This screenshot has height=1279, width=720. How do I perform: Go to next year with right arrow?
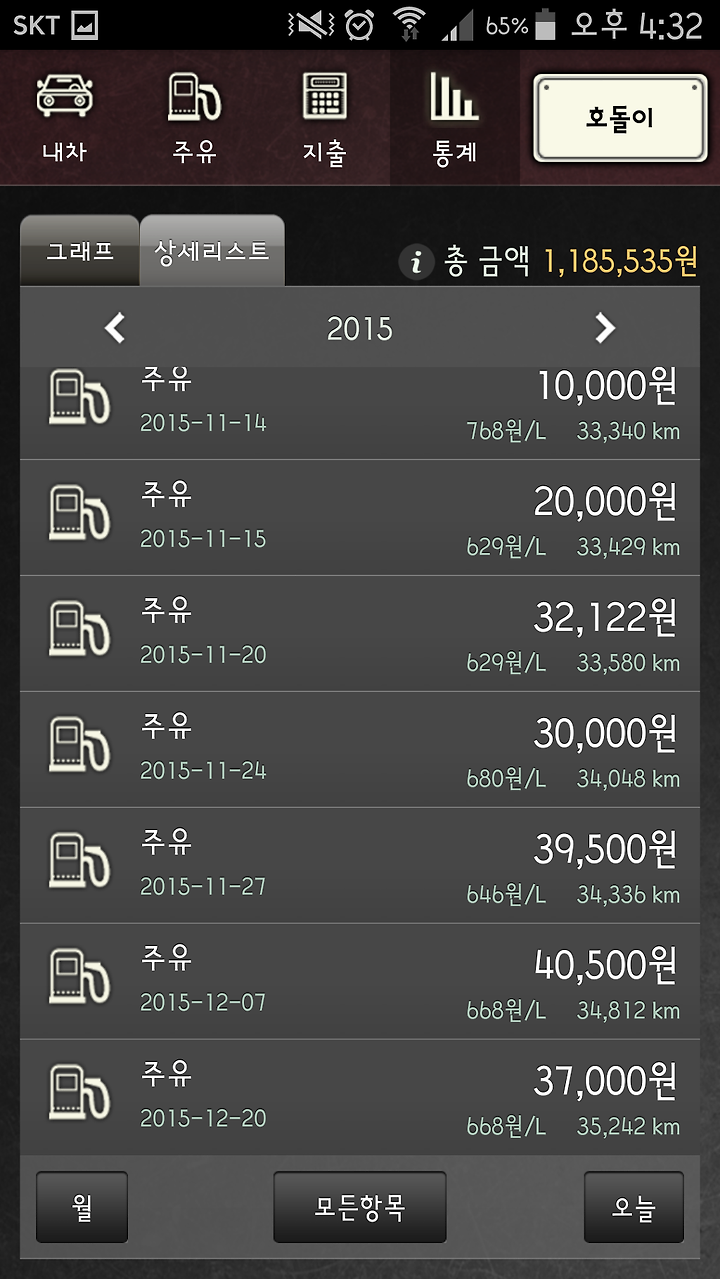click(604, 328)
